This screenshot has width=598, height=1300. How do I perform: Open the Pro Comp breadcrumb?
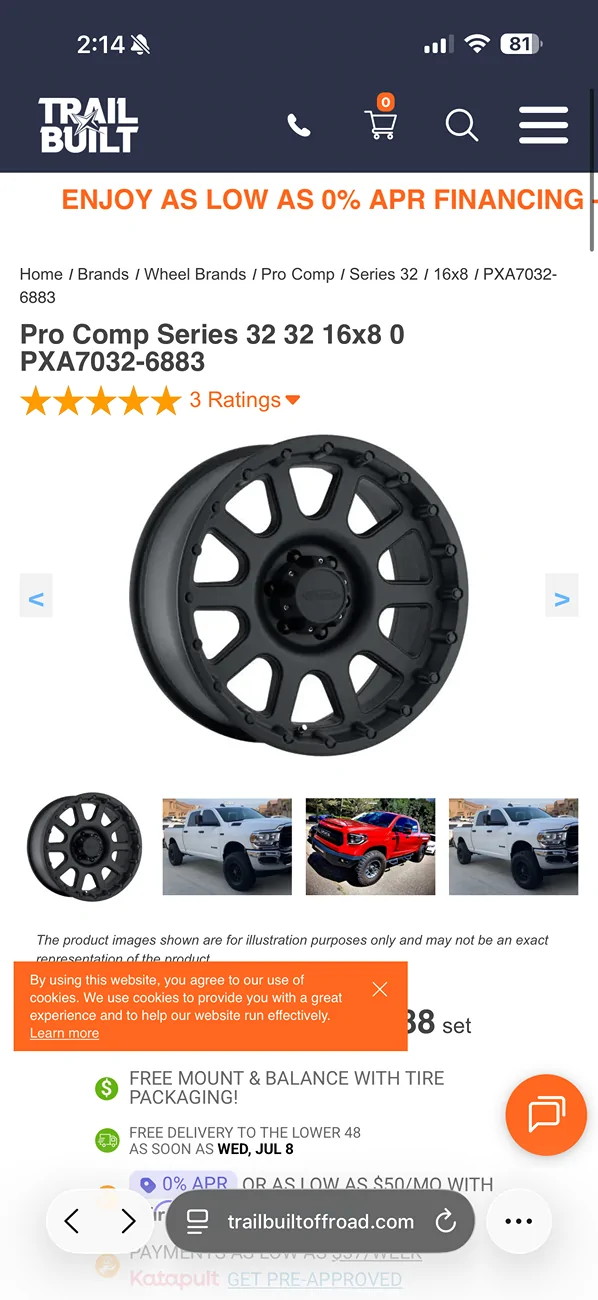(x=298, y=274)
